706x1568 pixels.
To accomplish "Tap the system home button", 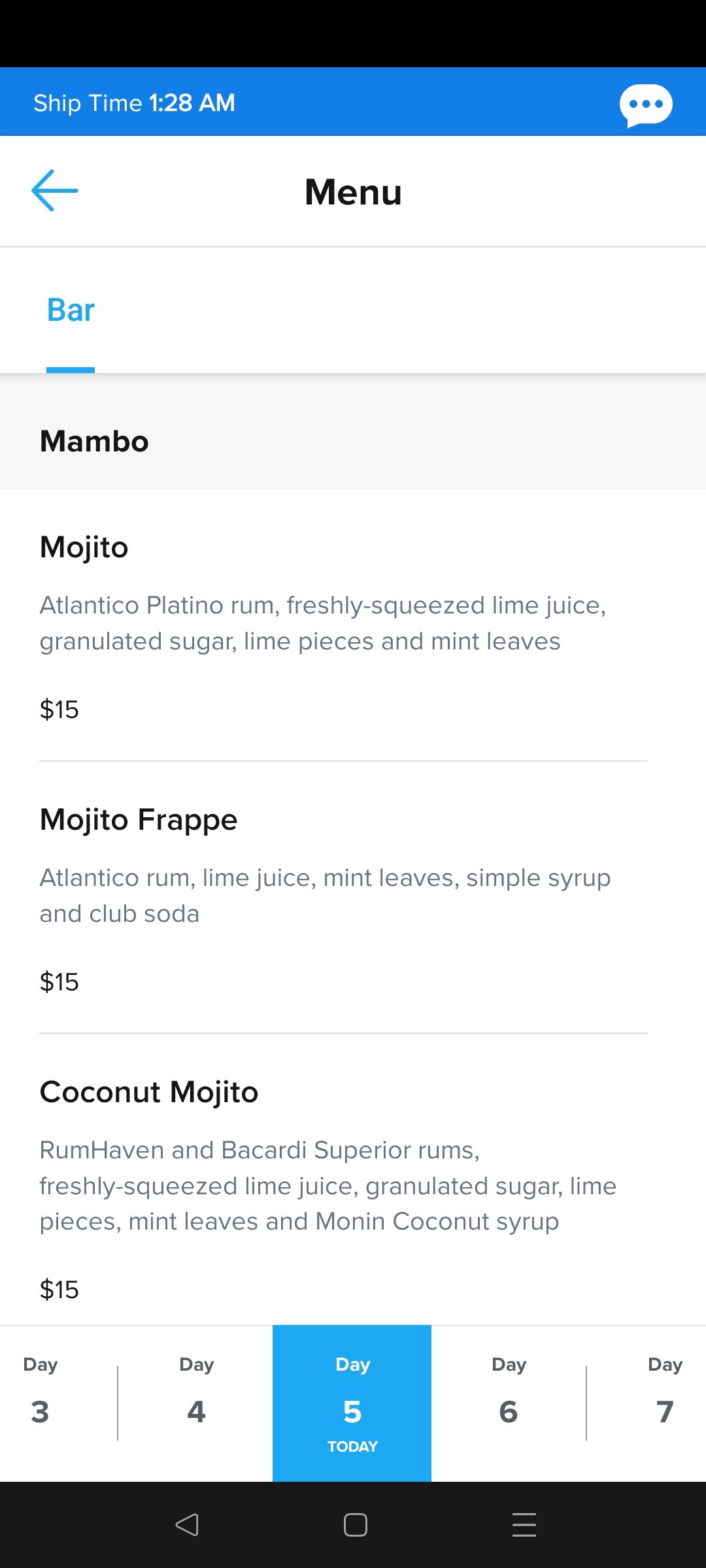I will click(355, 1525).
